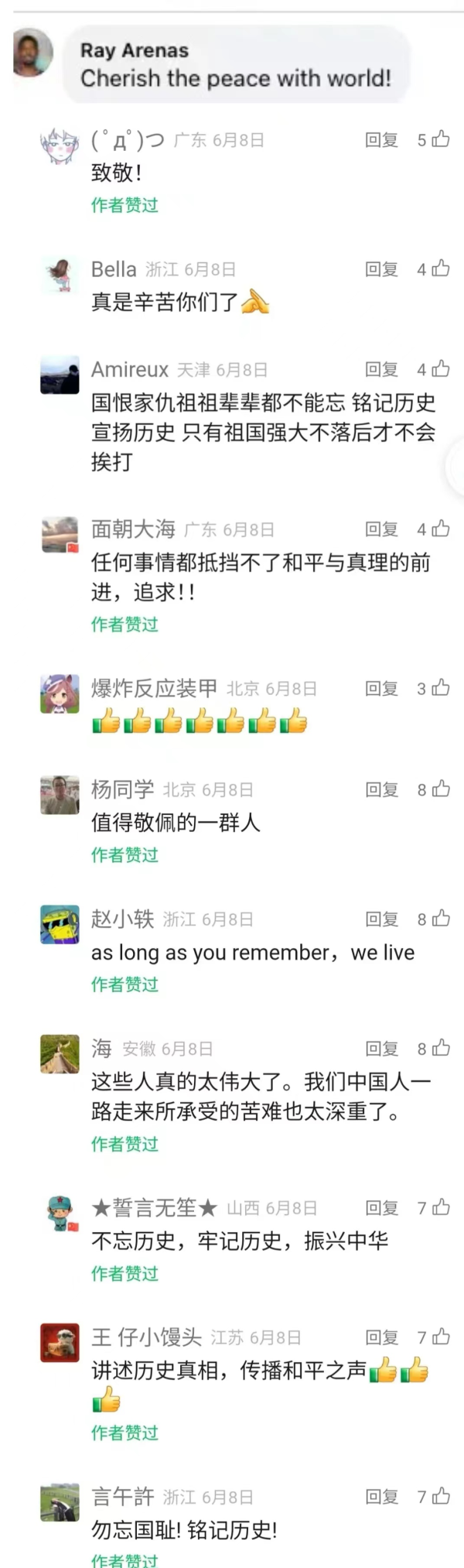Like 爆炸反应装甲's thumbs-up comment

440,688
